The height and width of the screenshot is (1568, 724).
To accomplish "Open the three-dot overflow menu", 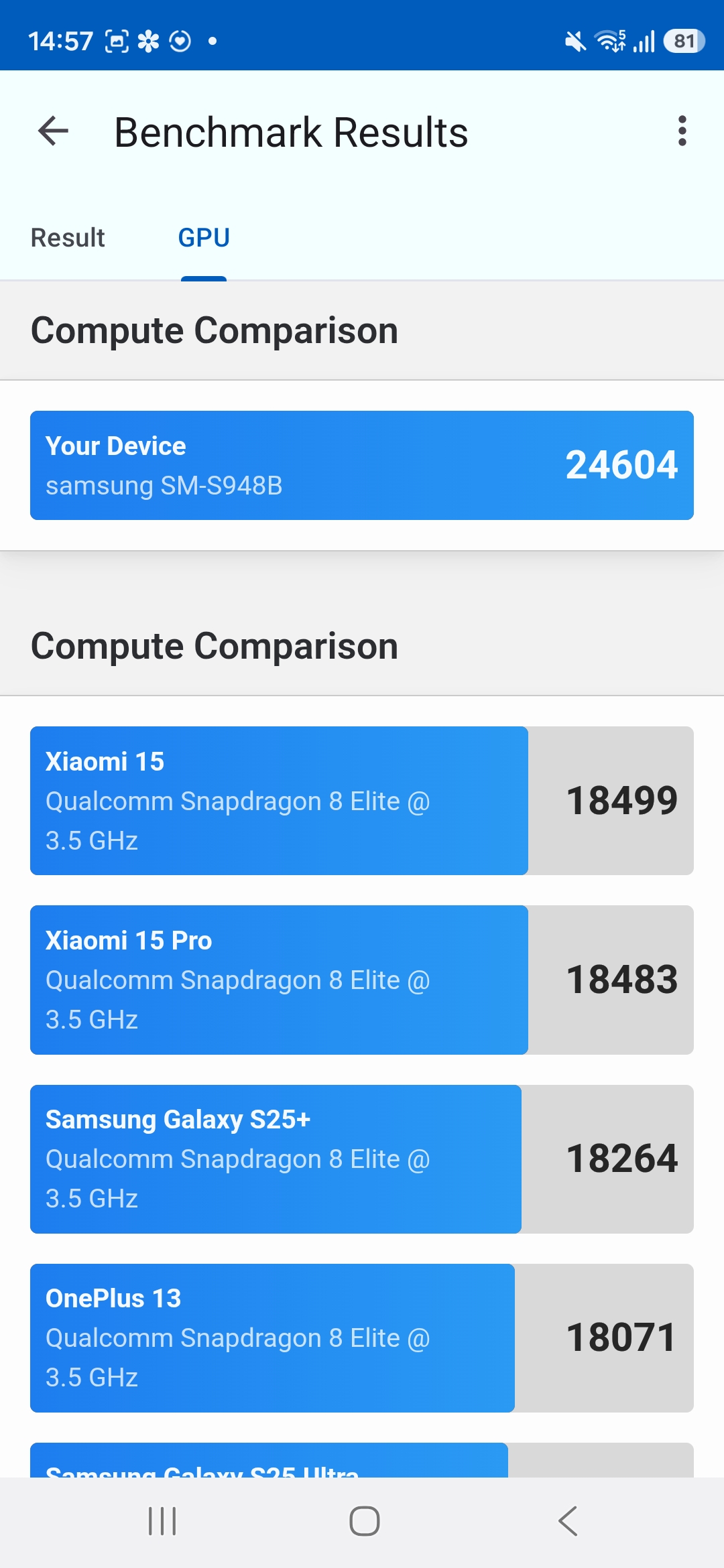I will pyautogui.click(x=682, y=131).
